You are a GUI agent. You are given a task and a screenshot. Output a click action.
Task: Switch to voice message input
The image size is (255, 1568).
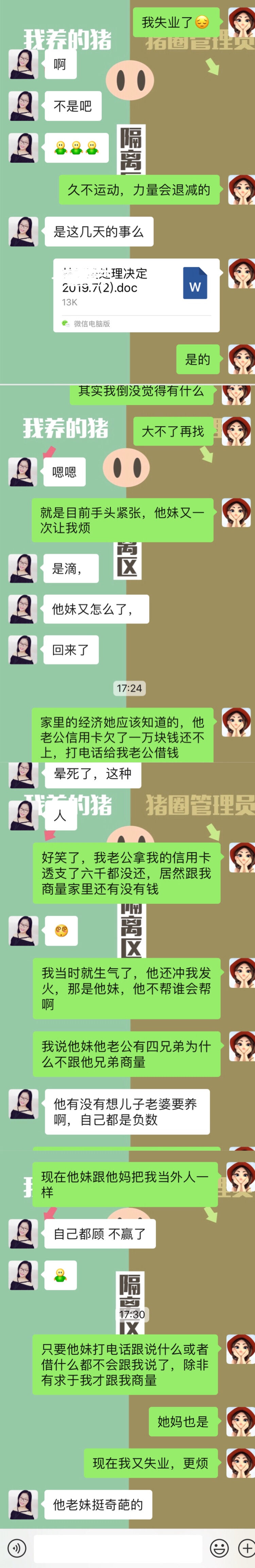coord(16,1547)
